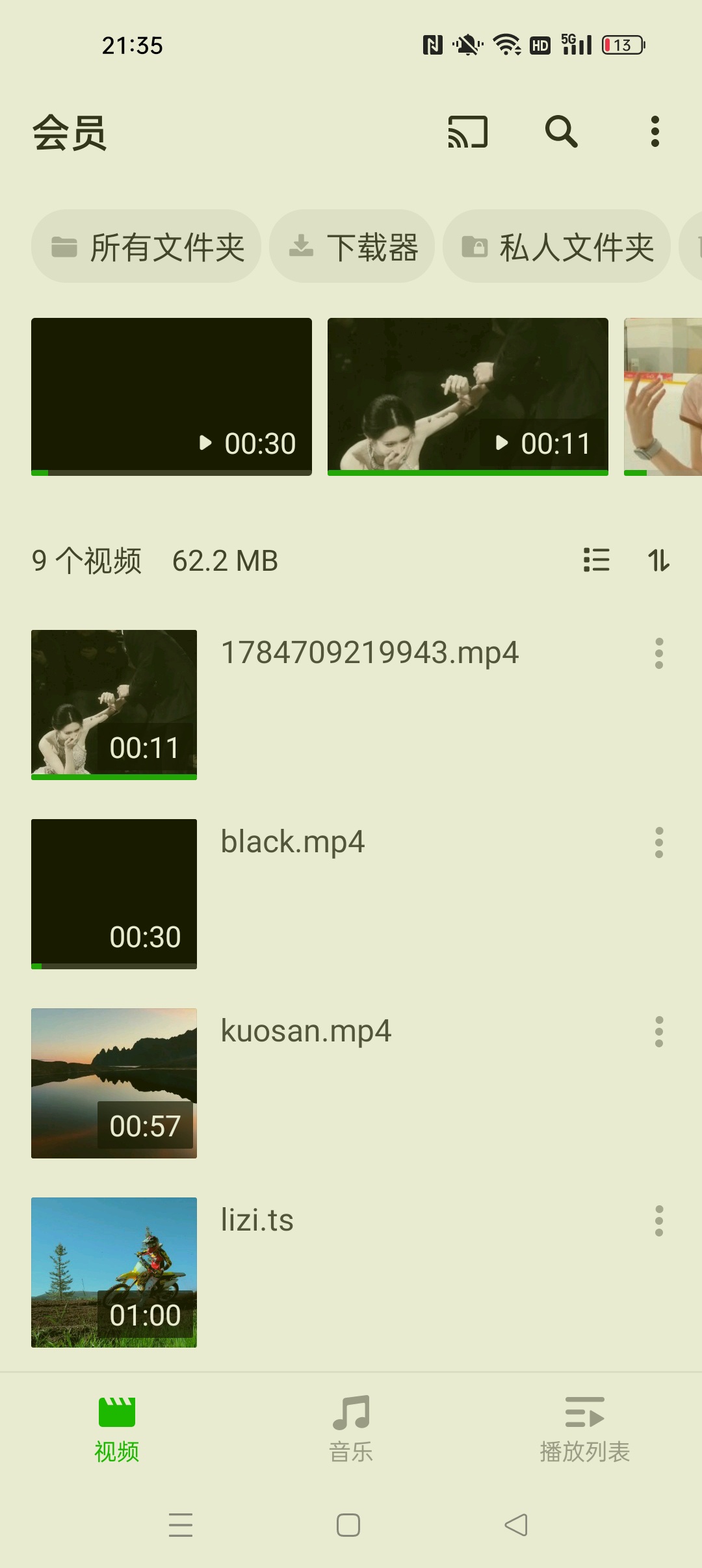Open more options for kuosan.mp4
The height and width of the screenshot is (1568, 702).
click(659, 1032)
